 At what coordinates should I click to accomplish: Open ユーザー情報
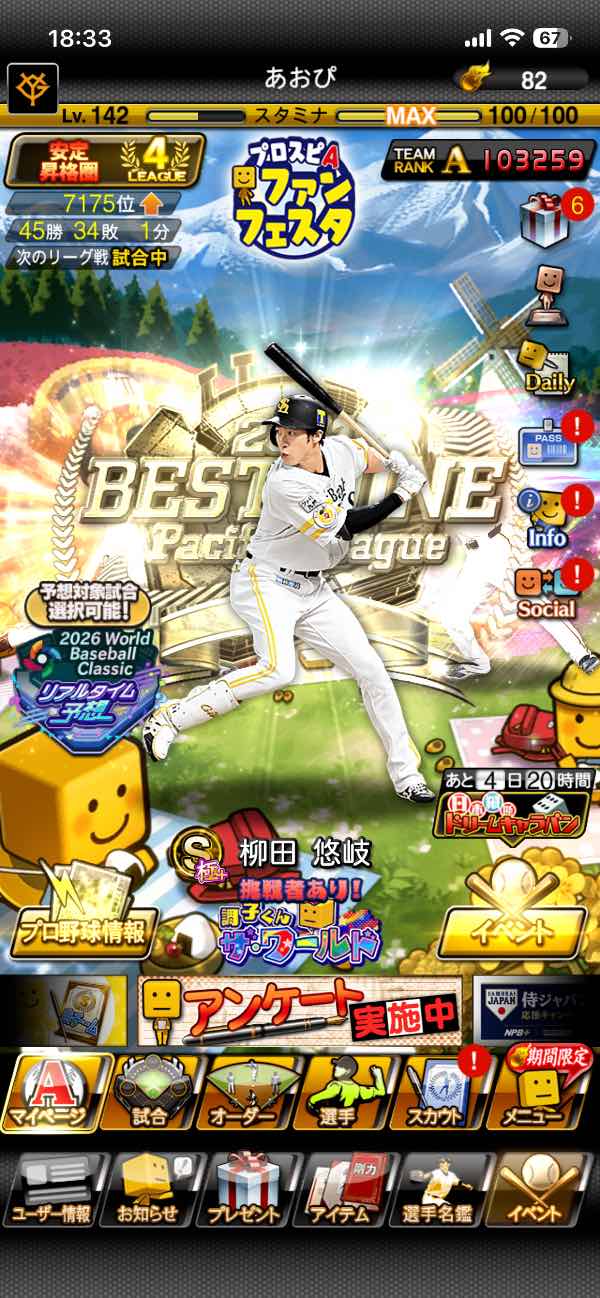pyautogui.click(x=52, y=1190)
